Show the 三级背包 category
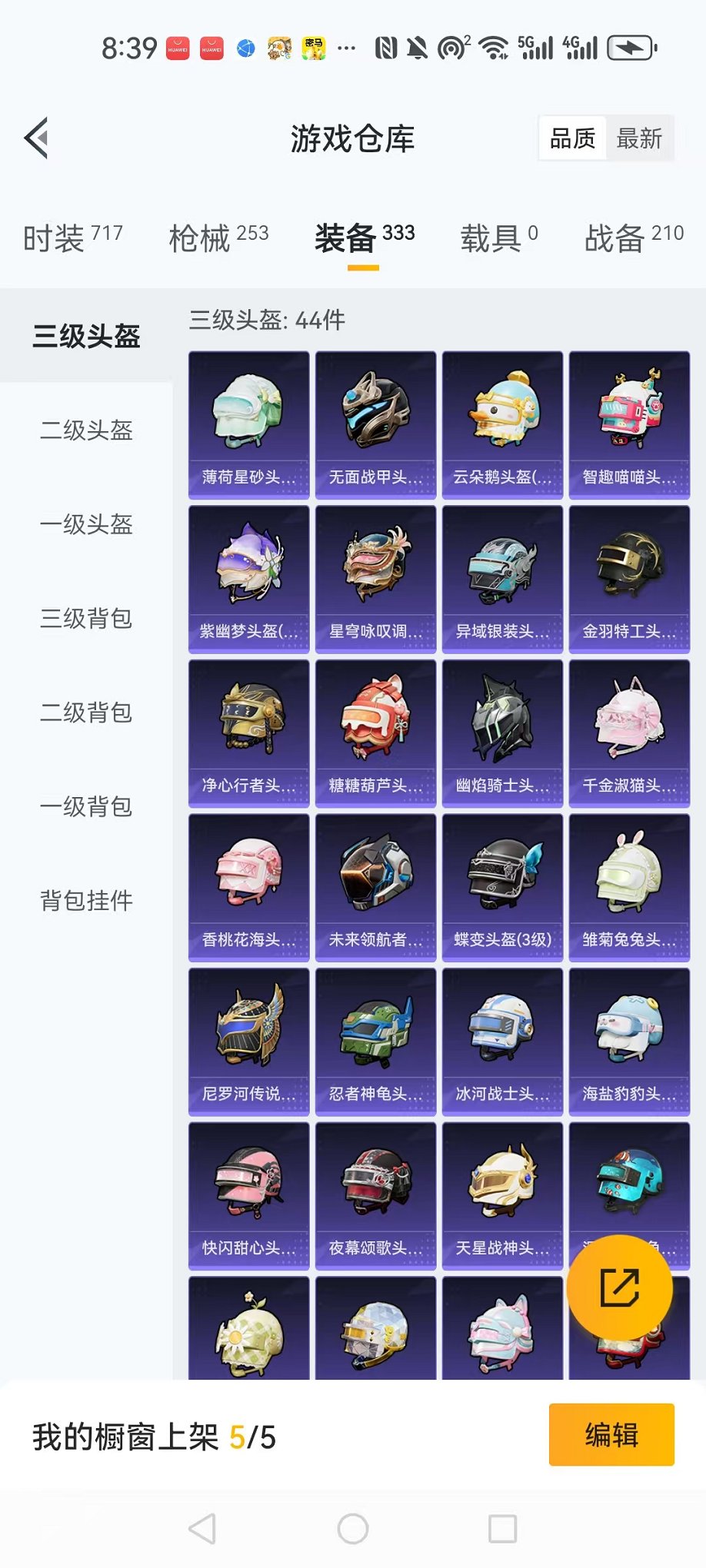The height and width of the screenshot is (1568, 706). [86, 619]
